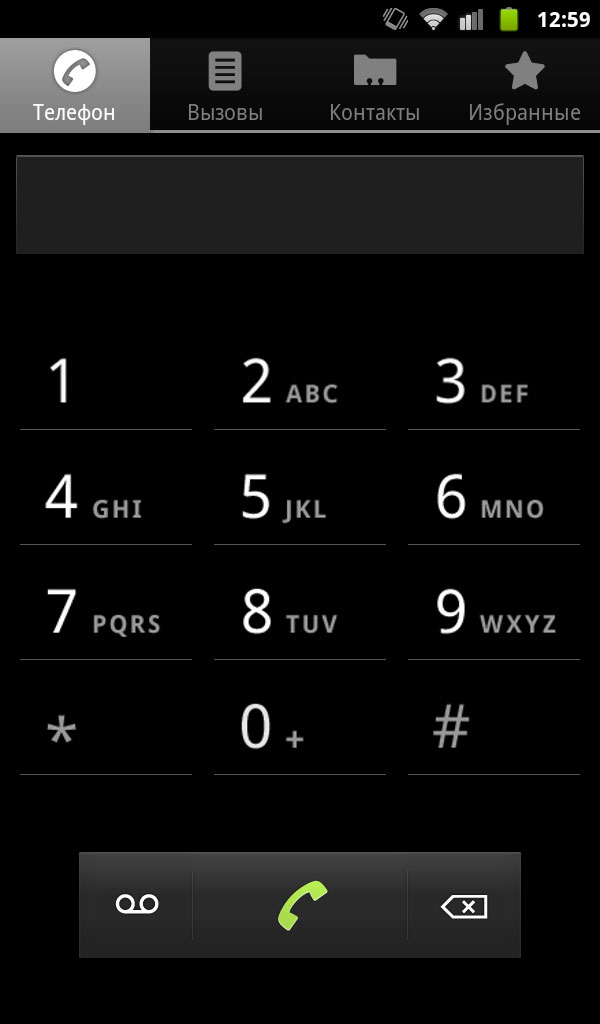Tap the 3 DEF key
This screenshot has height=1024, width=600.
click(x=493, y=382)
